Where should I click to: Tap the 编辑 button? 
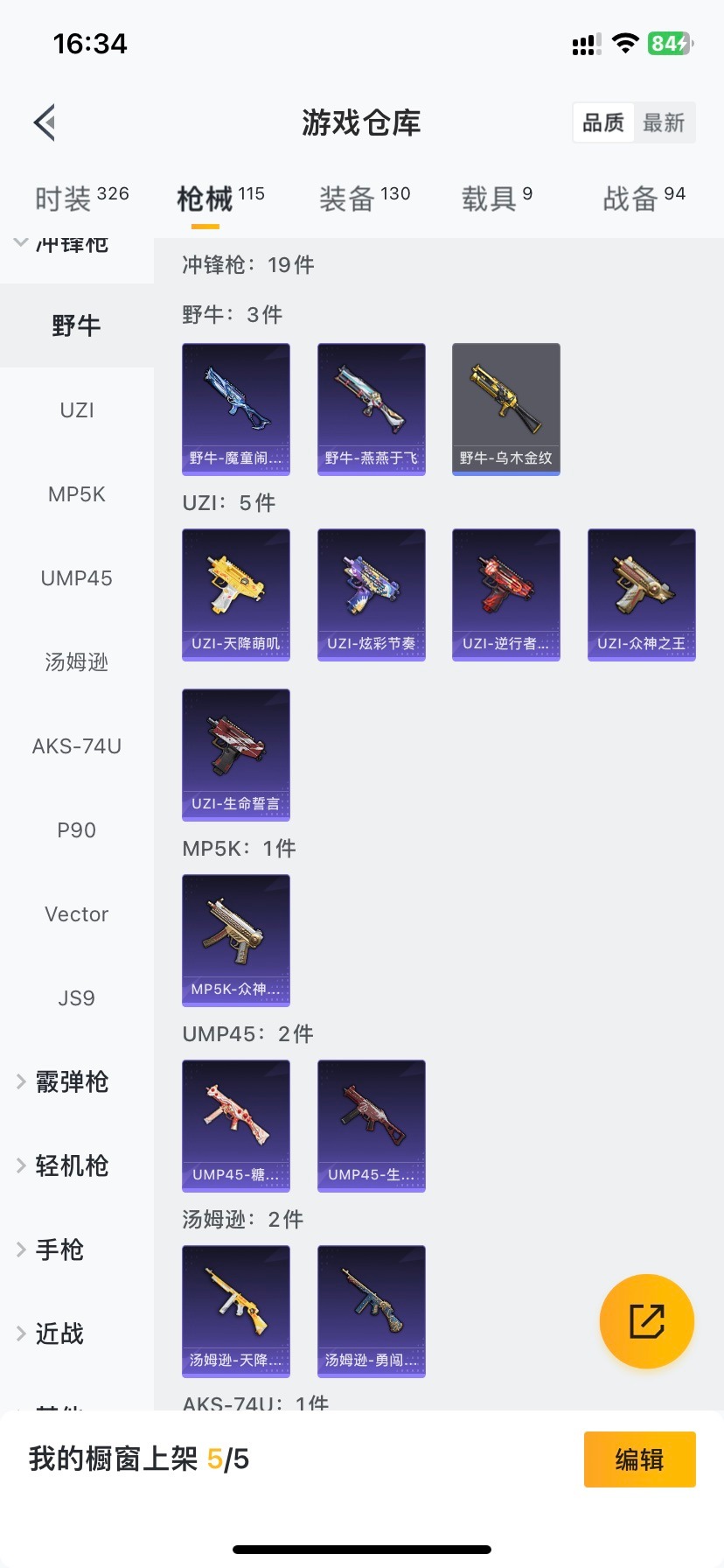click(x=639, y=1459)
